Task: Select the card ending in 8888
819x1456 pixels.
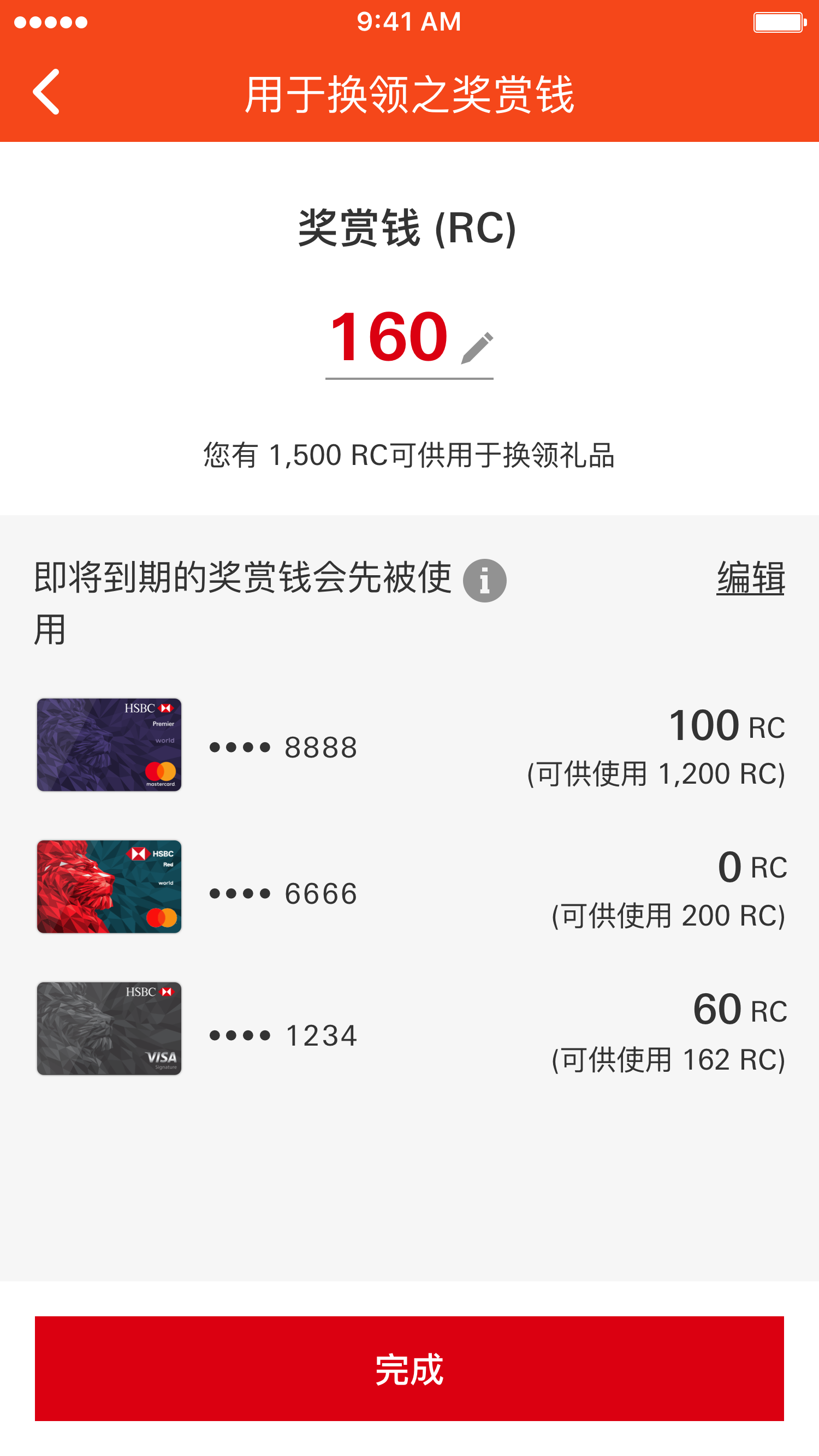Action: tap(410, 745)
